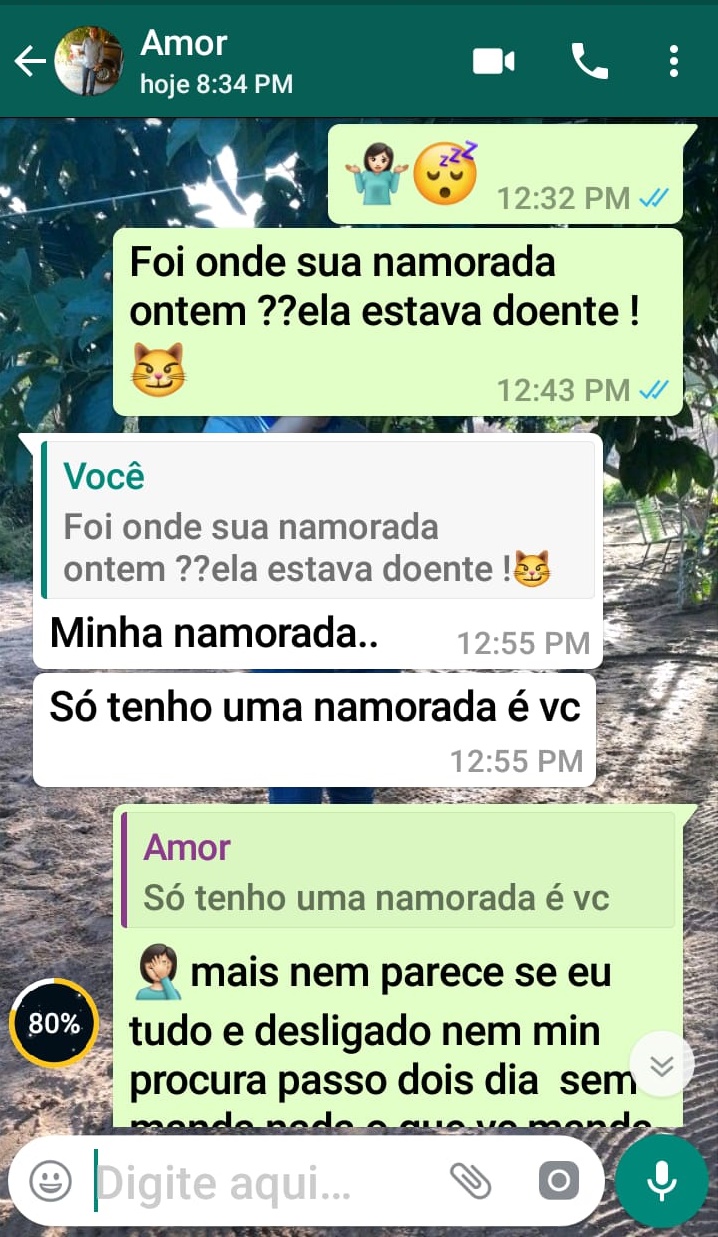Attach a file with the paperclip
The height and width of the screenshot is (1237, 718).
point(470,1182)
